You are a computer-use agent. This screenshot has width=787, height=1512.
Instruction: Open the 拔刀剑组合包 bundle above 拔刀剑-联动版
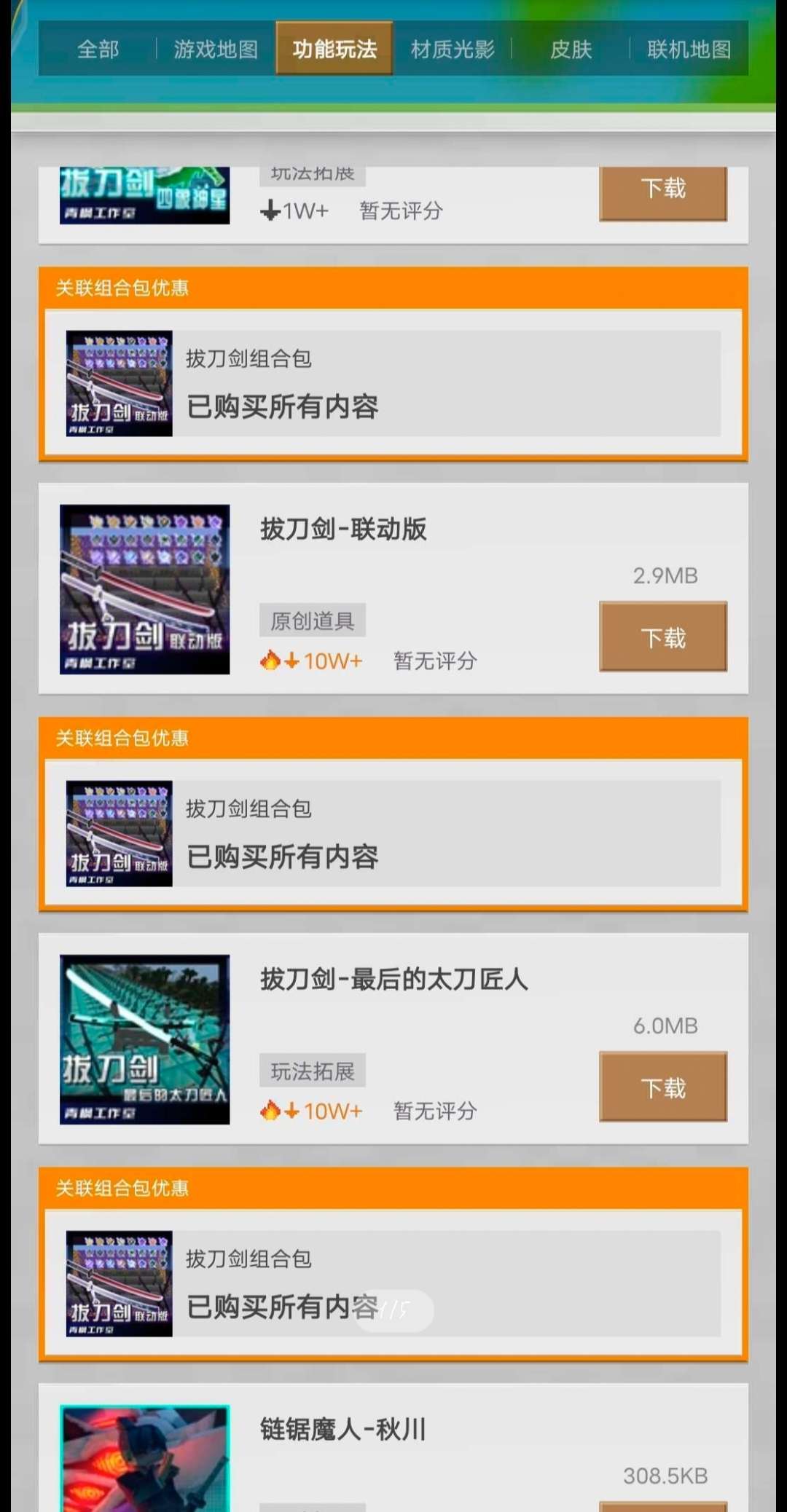point(393,384)
